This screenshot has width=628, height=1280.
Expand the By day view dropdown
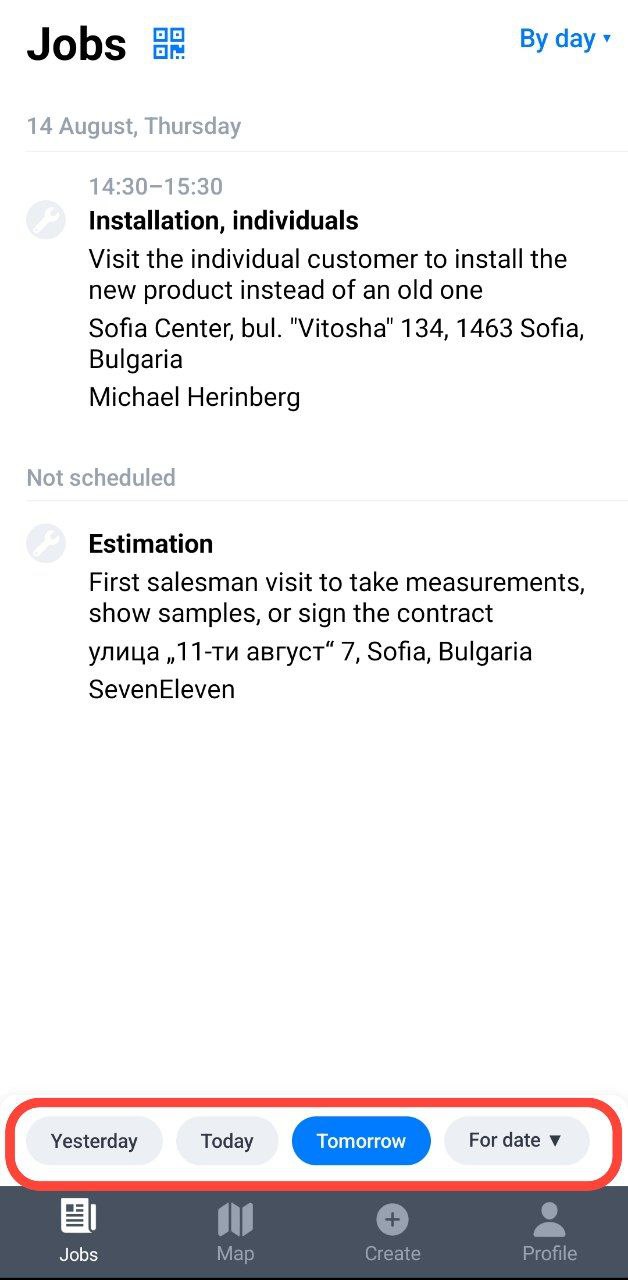pyautogui.click(x=565, y=39)
